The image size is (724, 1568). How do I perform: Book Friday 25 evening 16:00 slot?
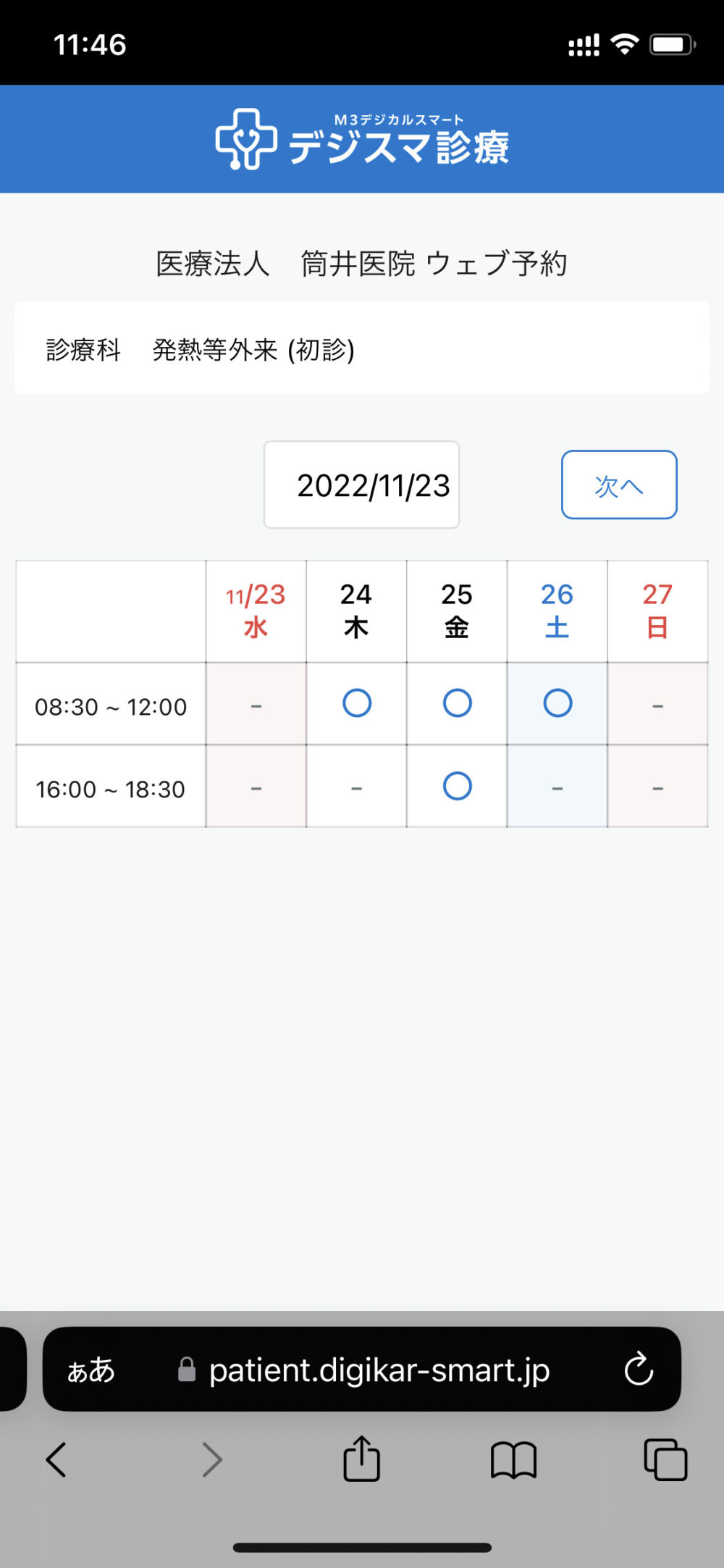click(458, 786)
